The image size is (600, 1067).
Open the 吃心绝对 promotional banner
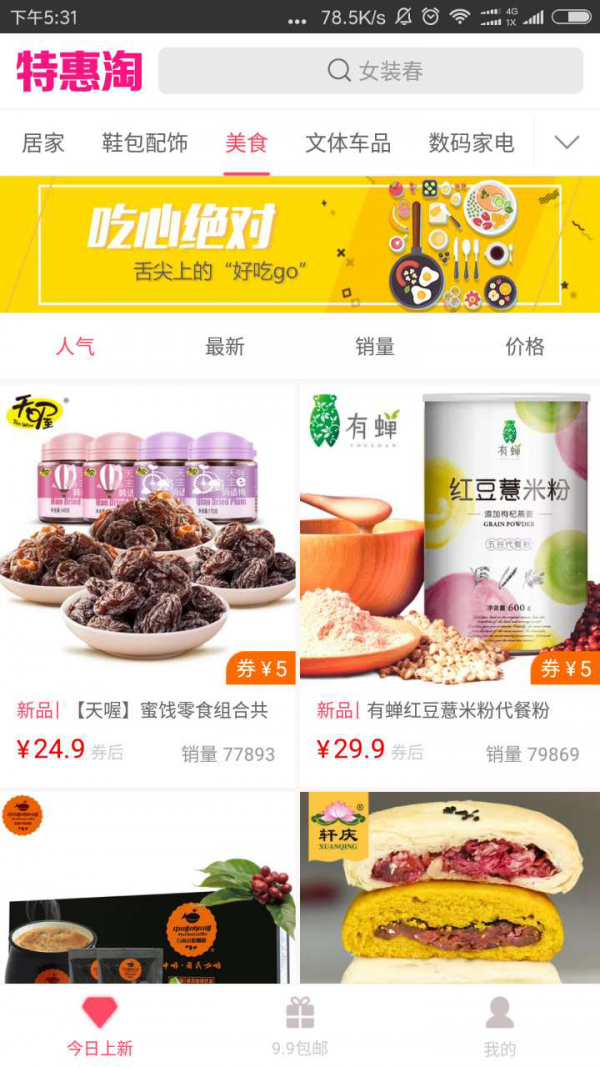click(300, 243)
